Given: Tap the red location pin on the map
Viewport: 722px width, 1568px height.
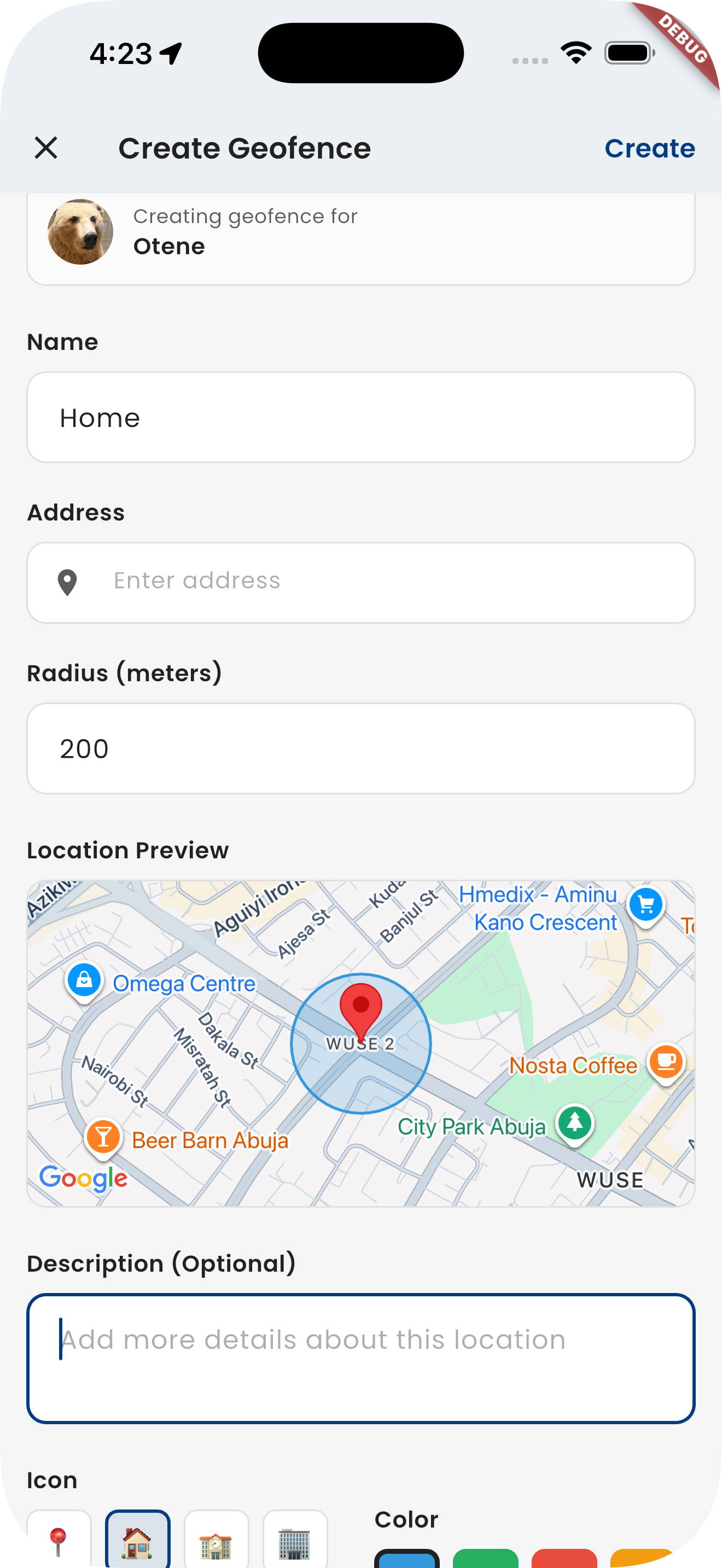Looking at the screenshot, I should tap(362, 1010).
